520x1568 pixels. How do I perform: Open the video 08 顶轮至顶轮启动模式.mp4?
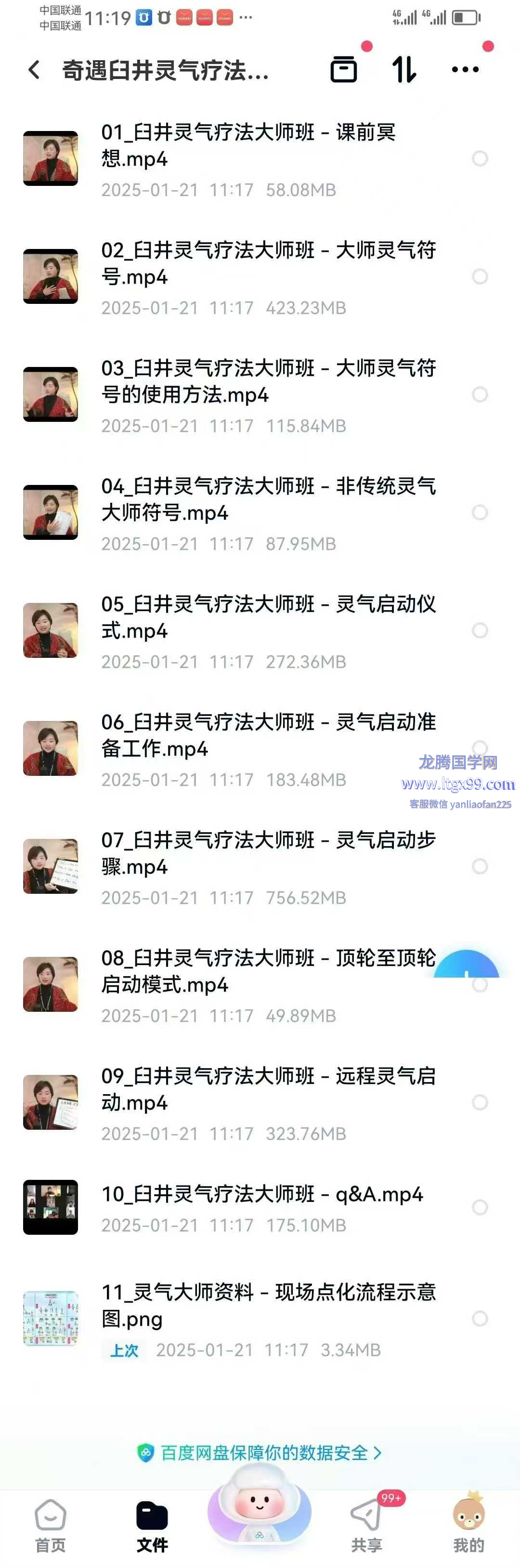[x=268, y=971]
